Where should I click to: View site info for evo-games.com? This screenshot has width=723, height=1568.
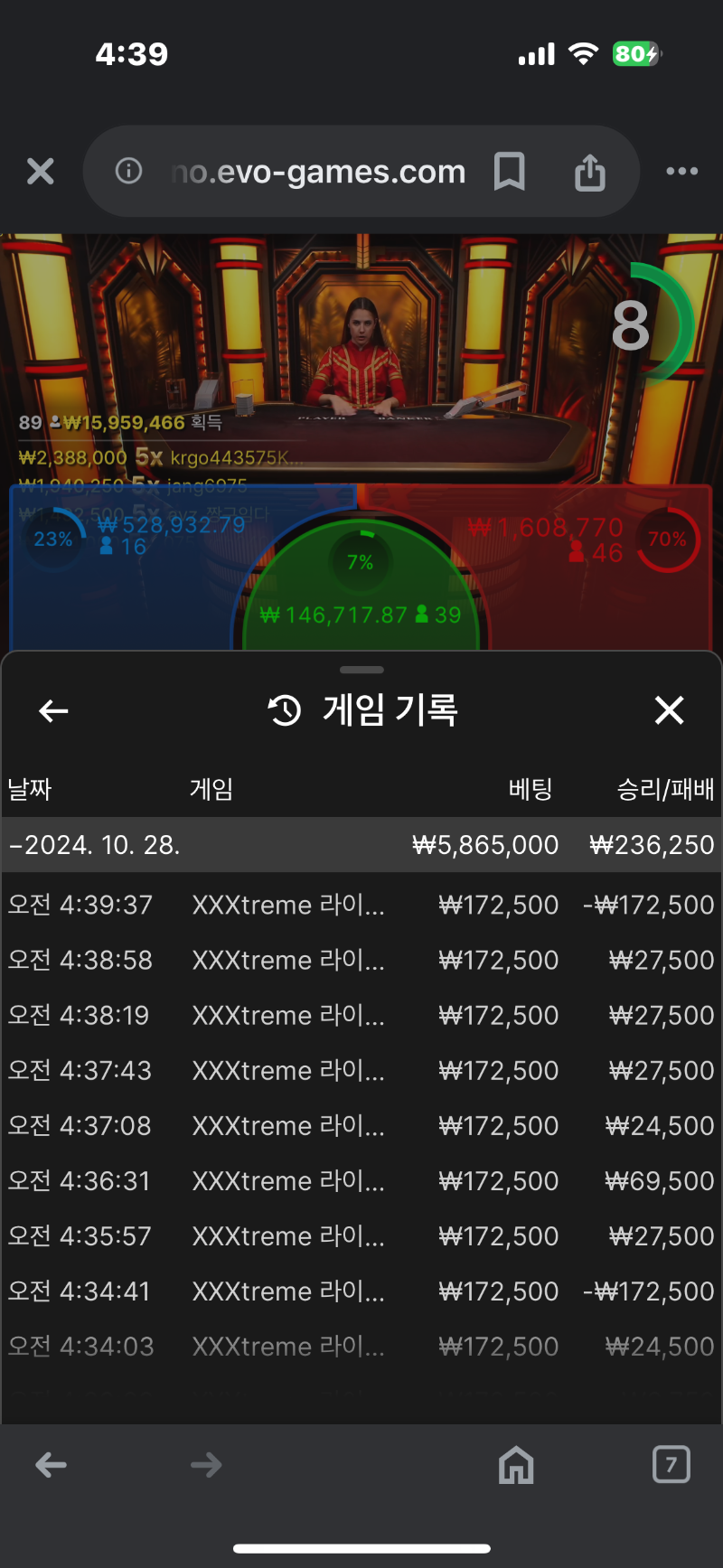point(129,171)
